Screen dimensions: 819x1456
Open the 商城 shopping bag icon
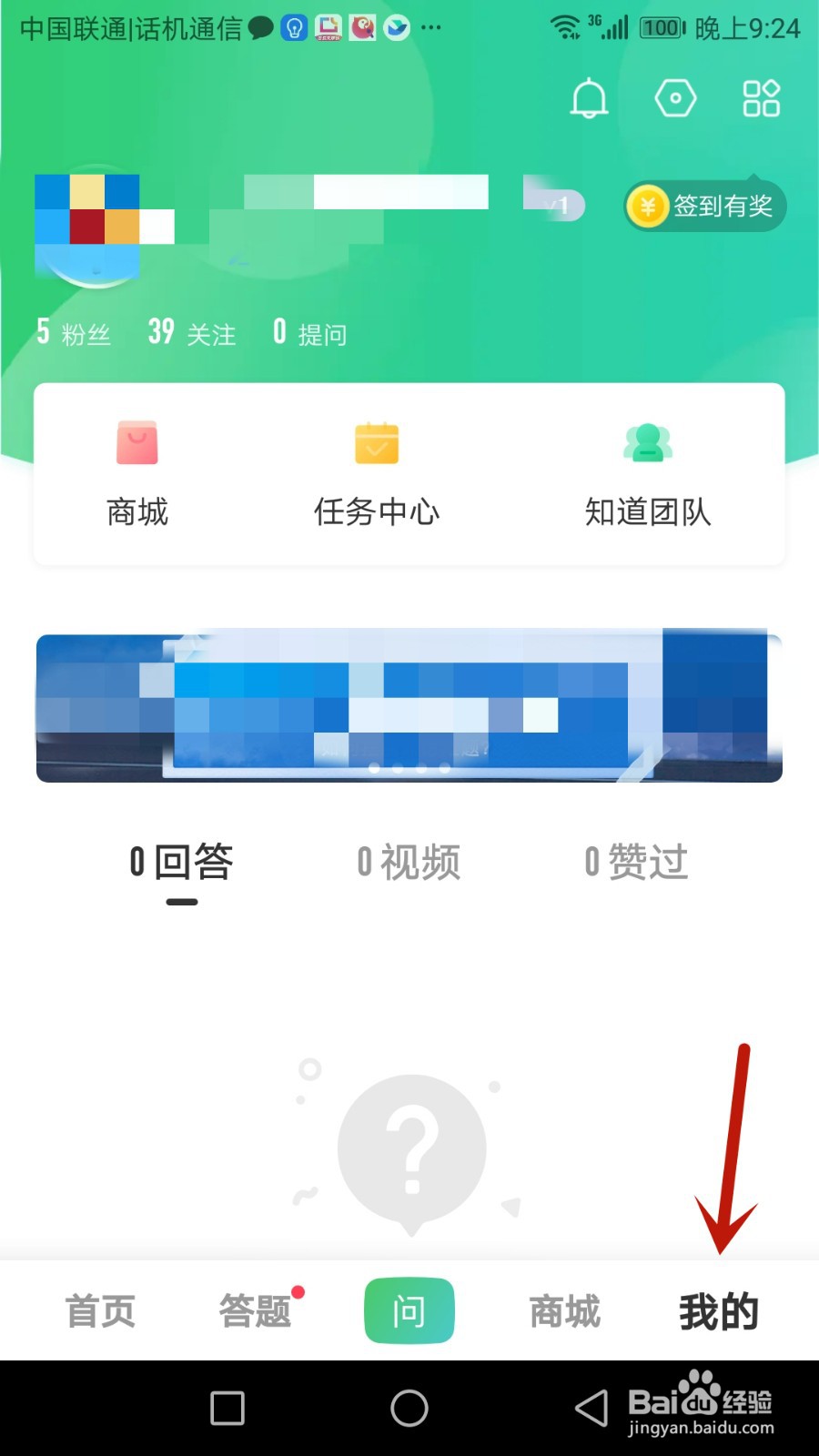136,445
